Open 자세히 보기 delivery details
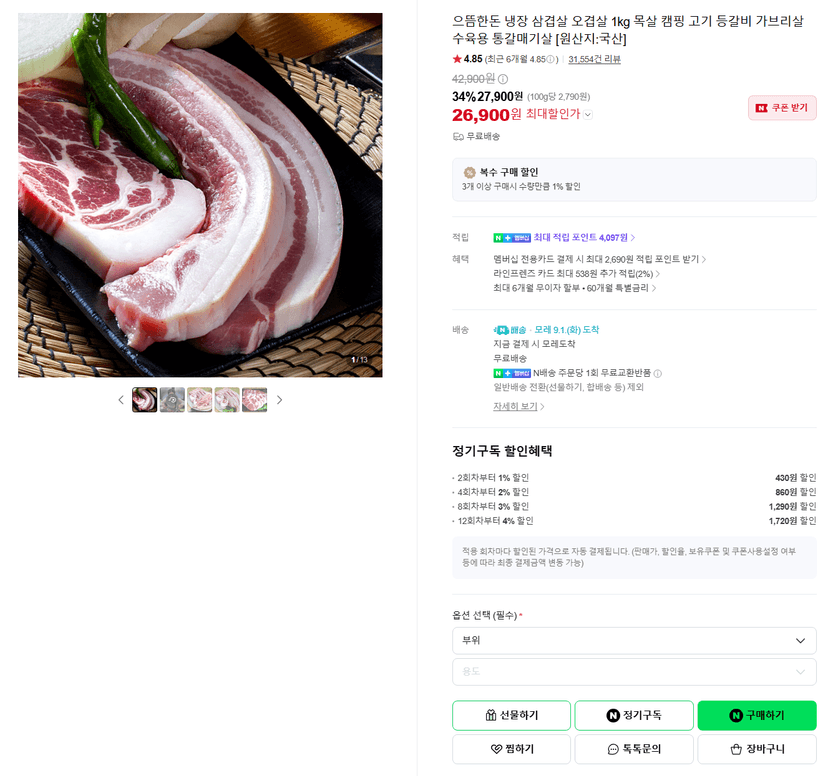 click(519, 406)
